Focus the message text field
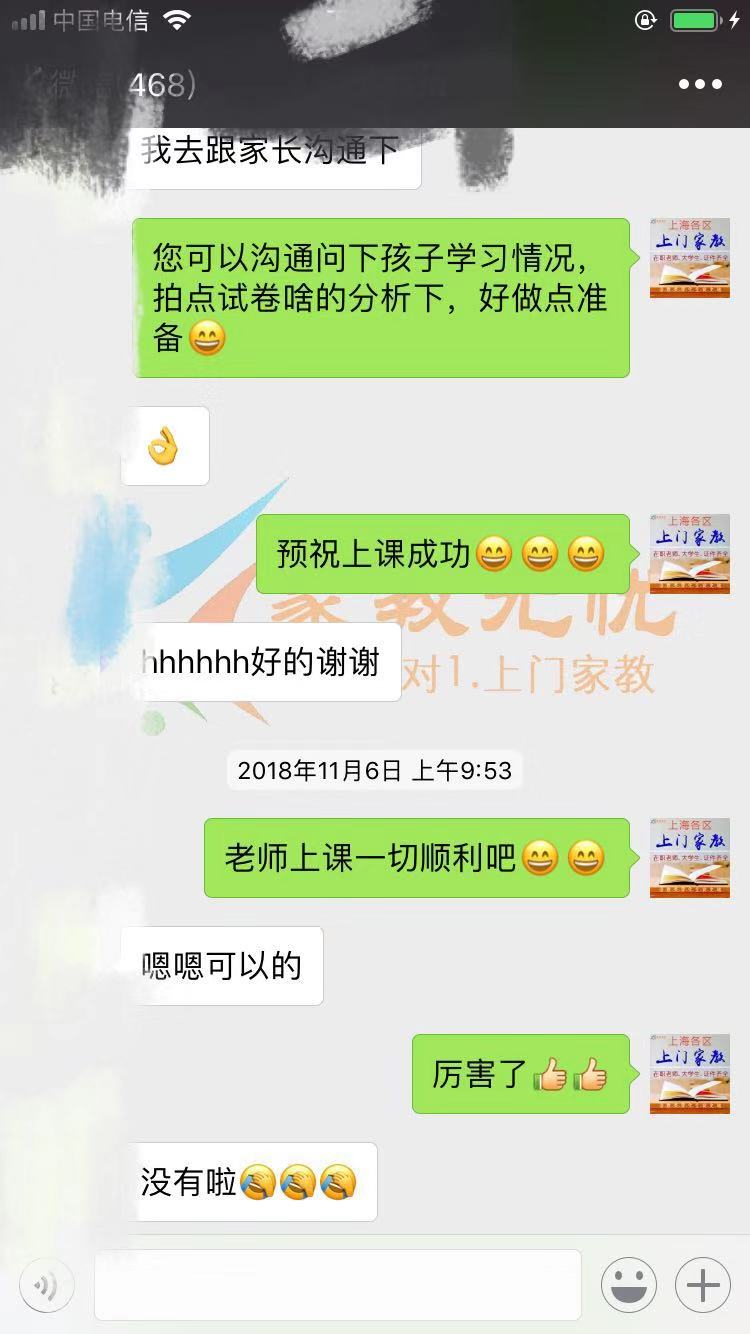 point(337,1285)
